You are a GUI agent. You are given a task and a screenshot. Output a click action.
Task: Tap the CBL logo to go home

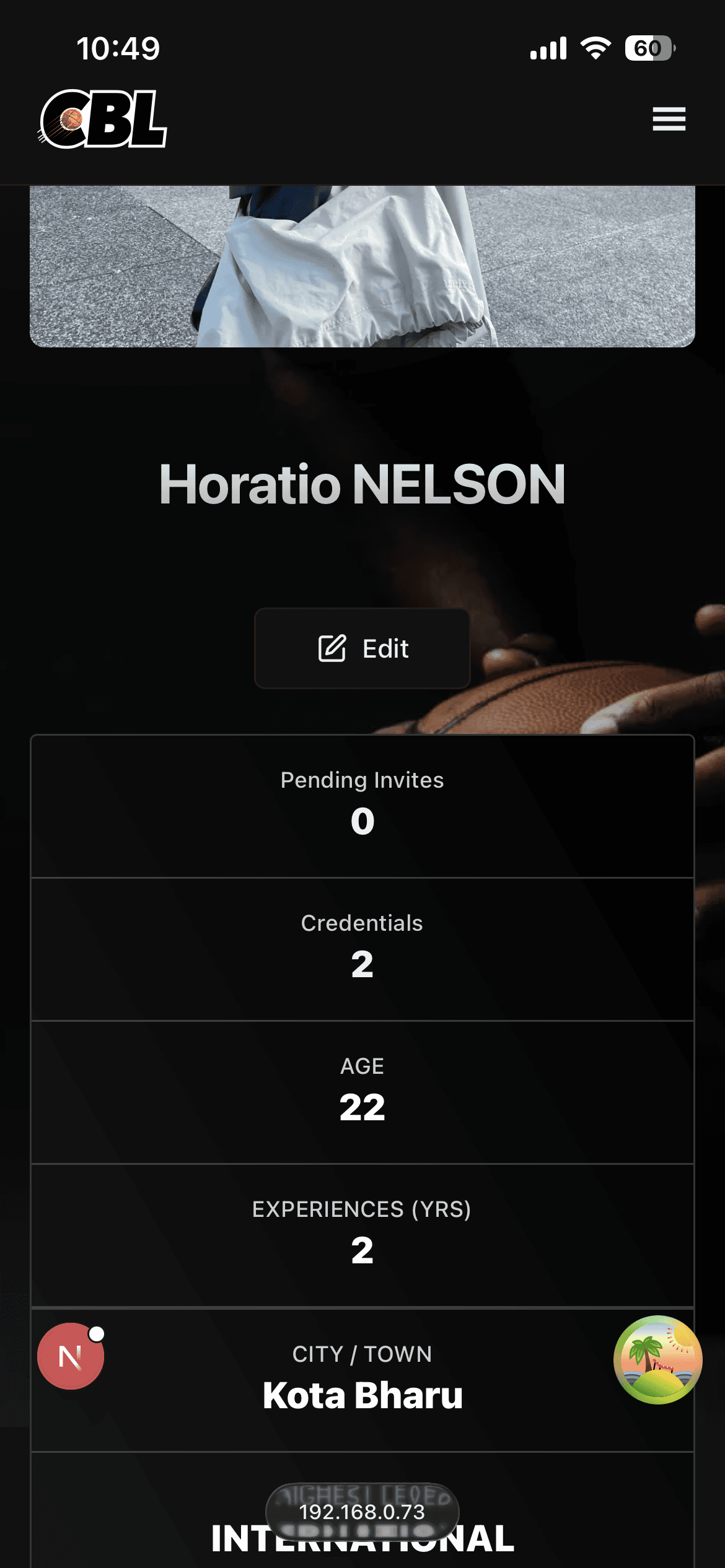click(103, 119)
